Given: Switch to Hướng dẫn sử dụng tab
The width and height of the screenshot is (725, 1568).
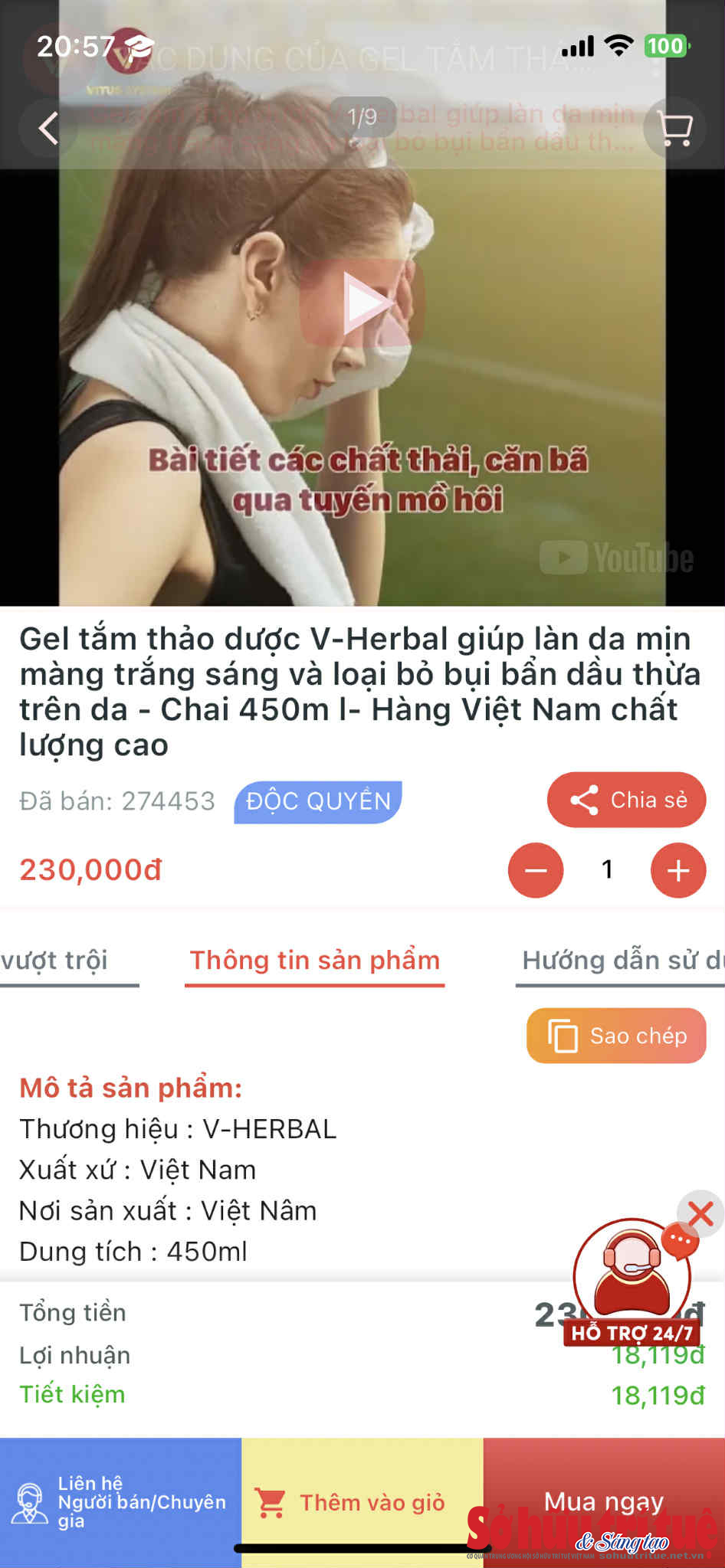Looking at the screenshot, I should [x=621, y=961].
